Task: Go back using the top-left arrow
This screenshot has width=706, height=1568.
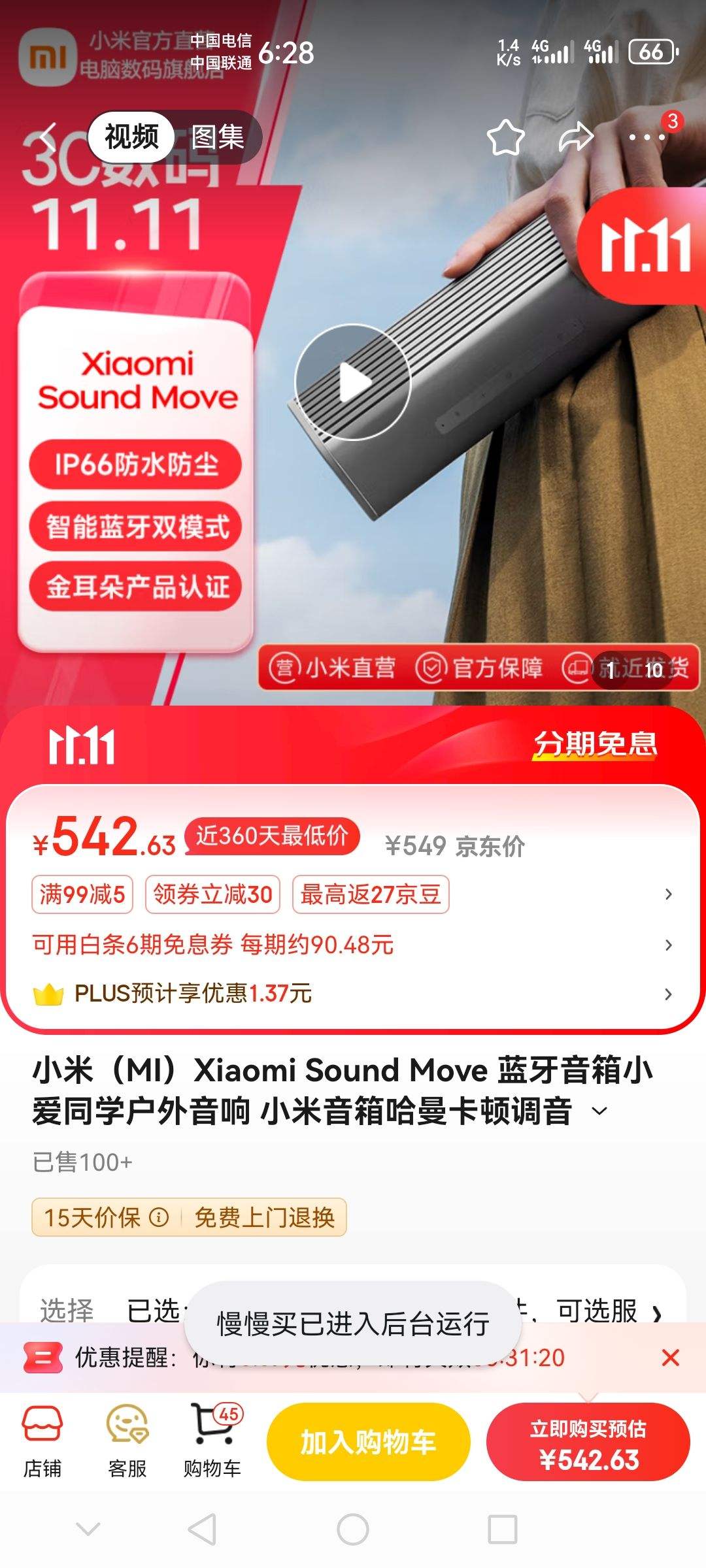Action: coord(48,138)
